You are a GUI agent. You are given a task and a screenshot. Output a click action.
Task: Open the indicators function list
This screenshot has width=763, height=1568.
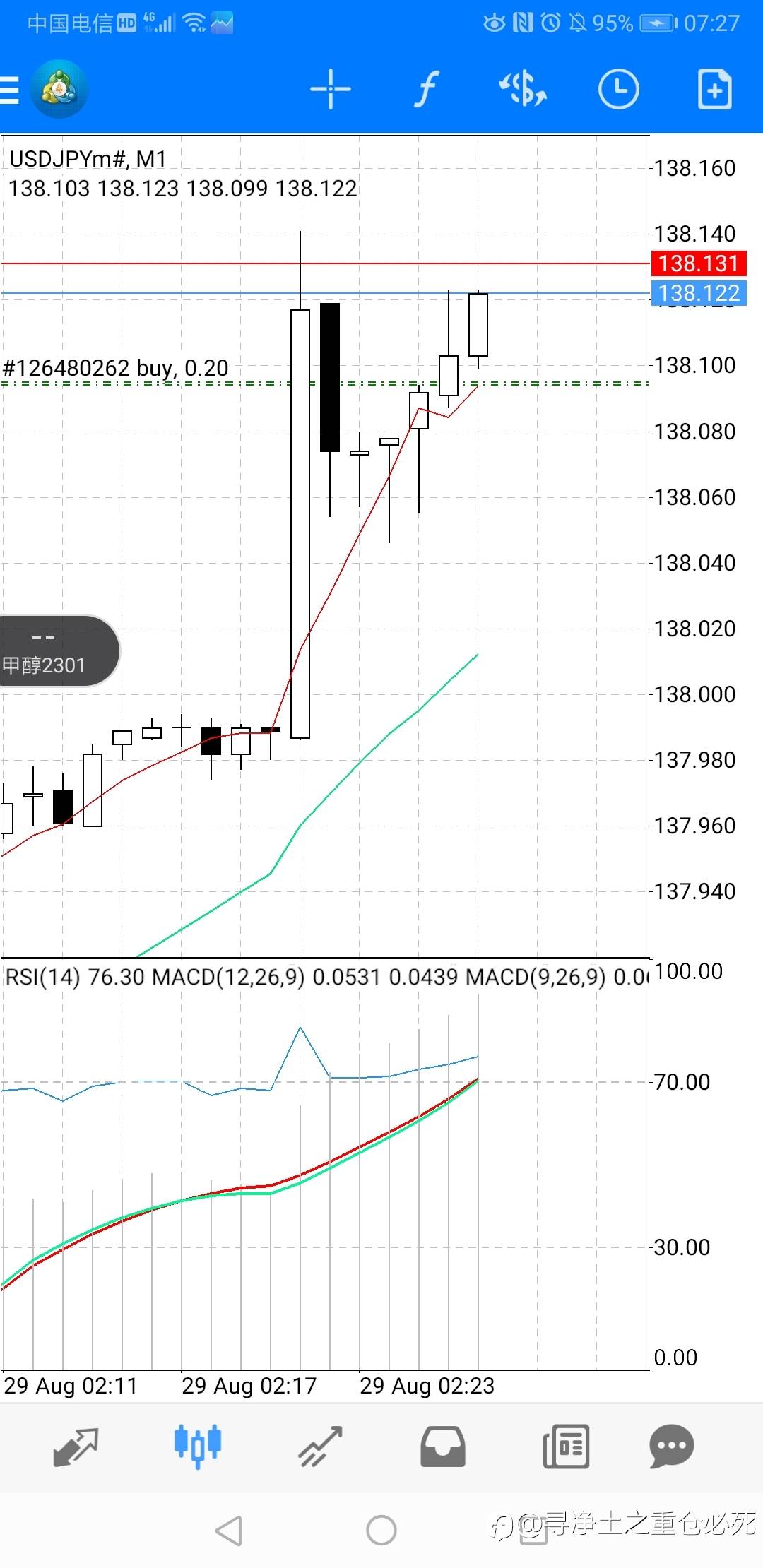pyautogui.click(x=426, y=90)
